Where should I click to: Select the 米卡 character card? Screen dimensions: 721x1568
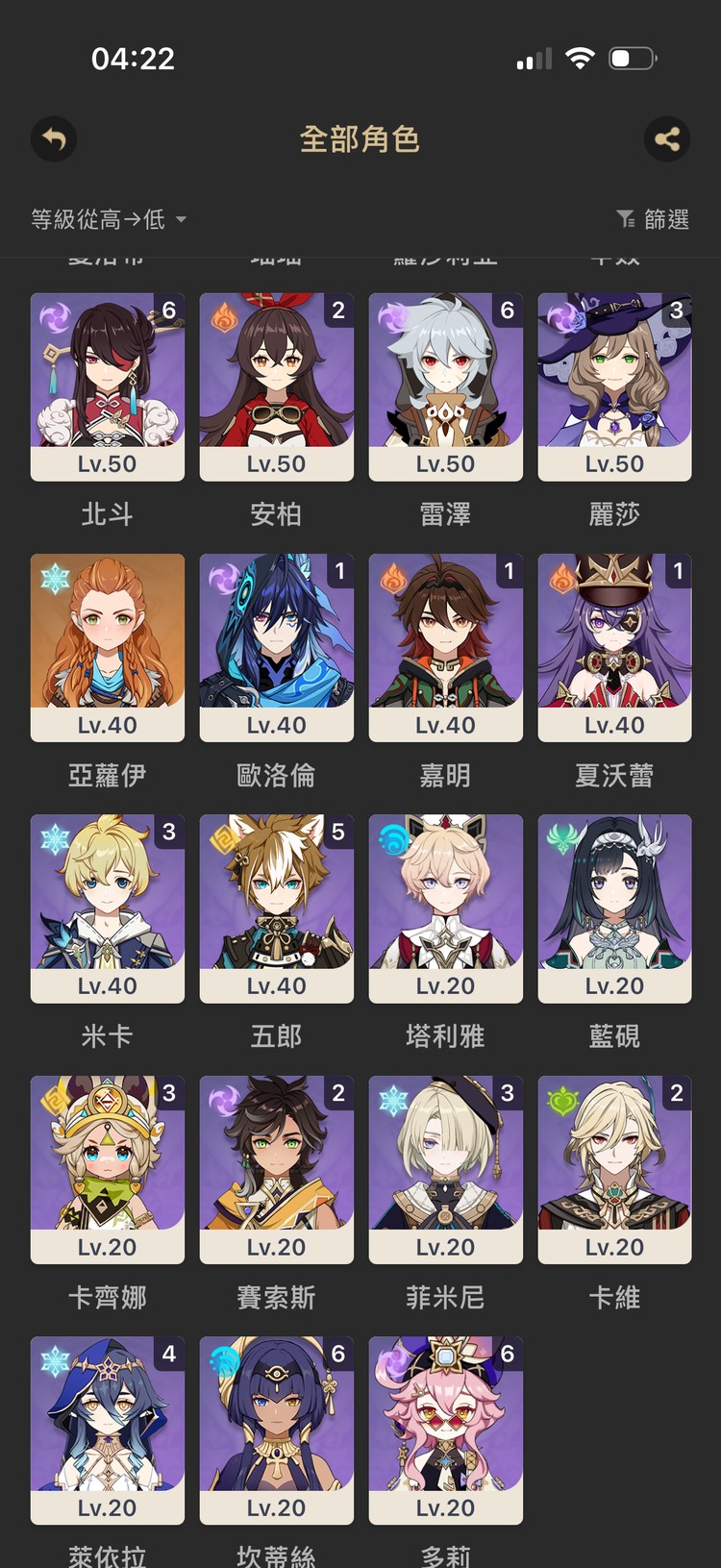(107, 908)
